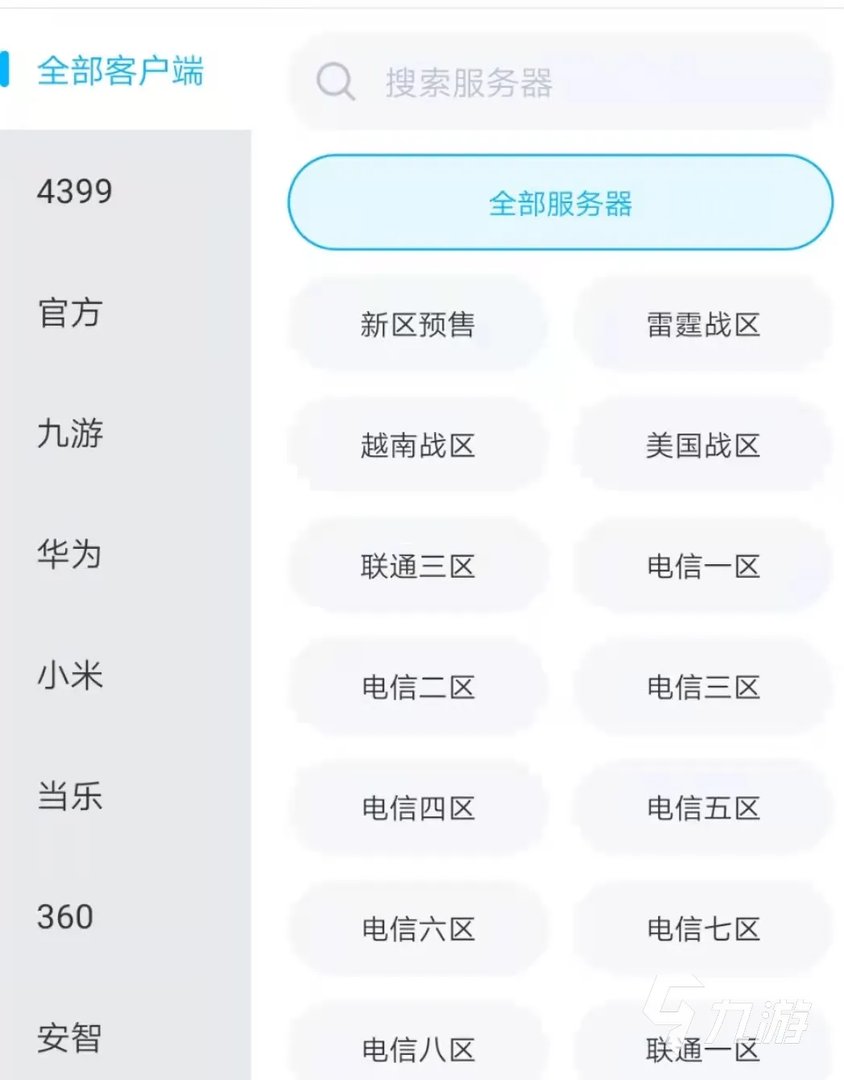
Task: Switch to the 360 channel
Action: [64, 917]
